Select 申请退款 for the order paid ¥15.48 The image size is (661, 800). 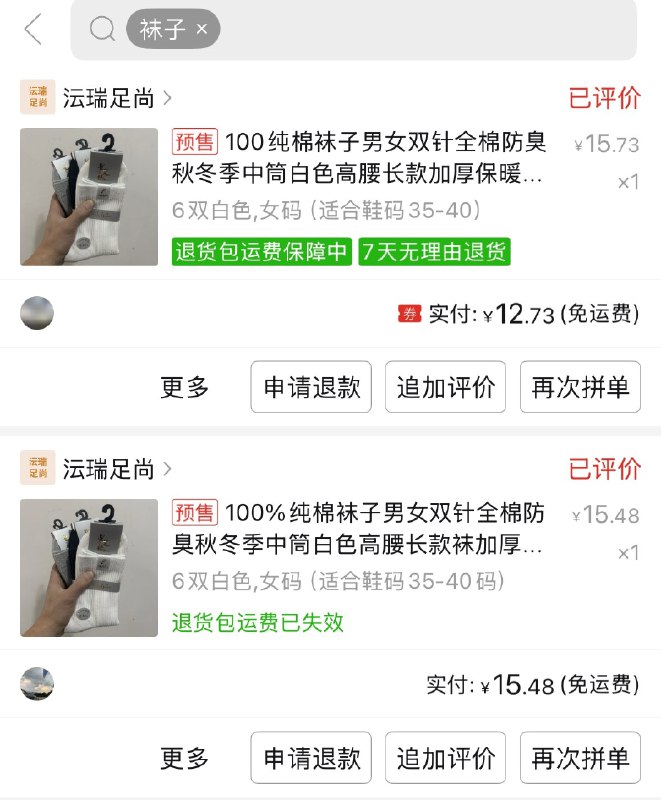click(311, 758)
